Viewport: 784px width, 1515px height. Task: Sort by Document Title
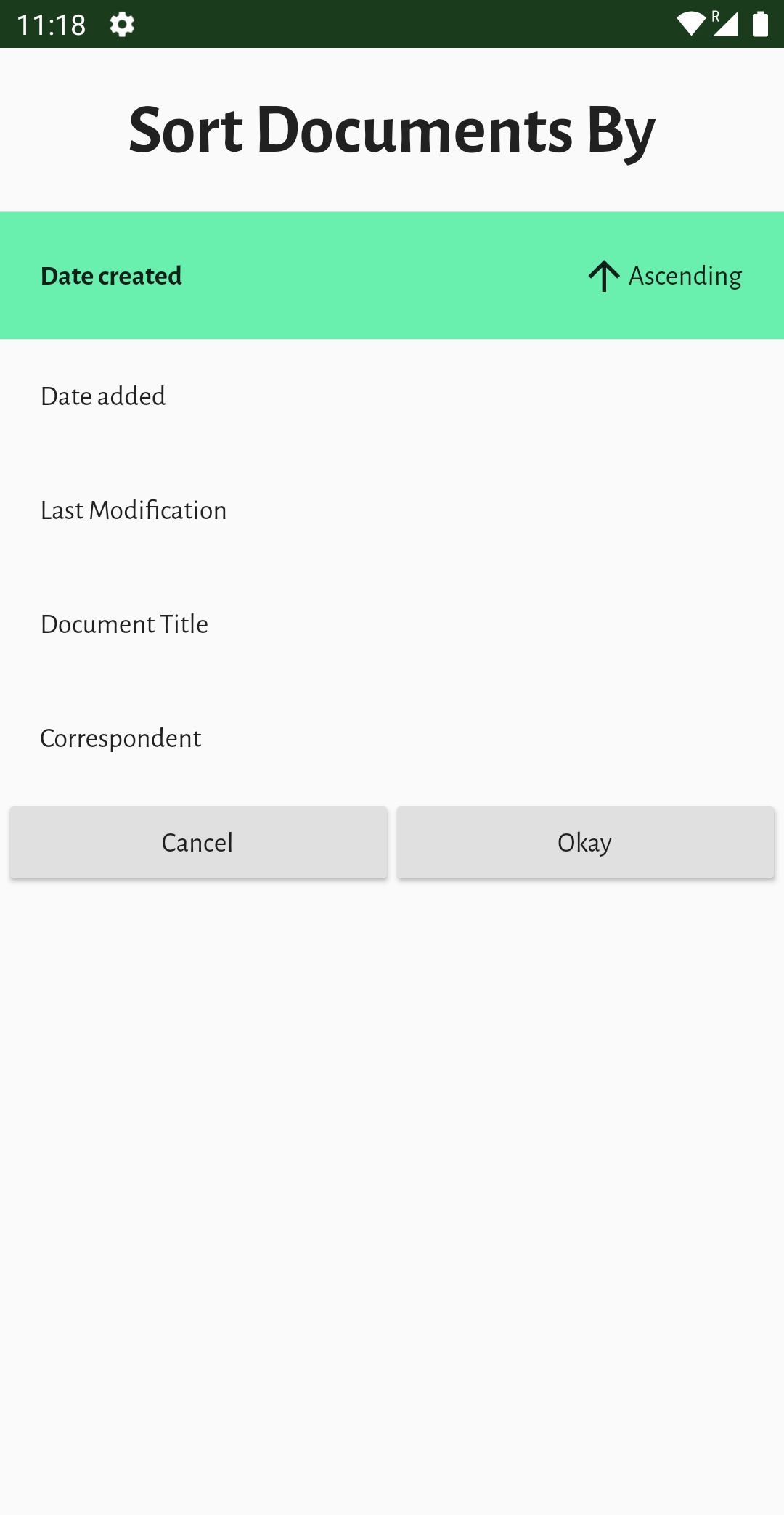[125, 624]
